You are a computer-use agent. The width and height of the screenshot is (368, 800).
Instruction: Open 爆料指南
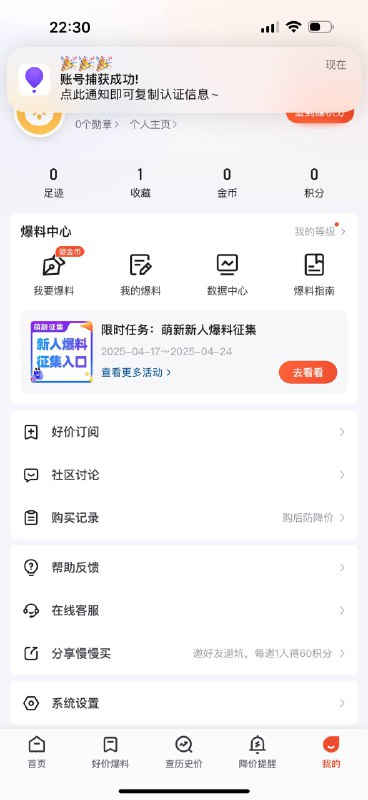click(x=314, y=275)
